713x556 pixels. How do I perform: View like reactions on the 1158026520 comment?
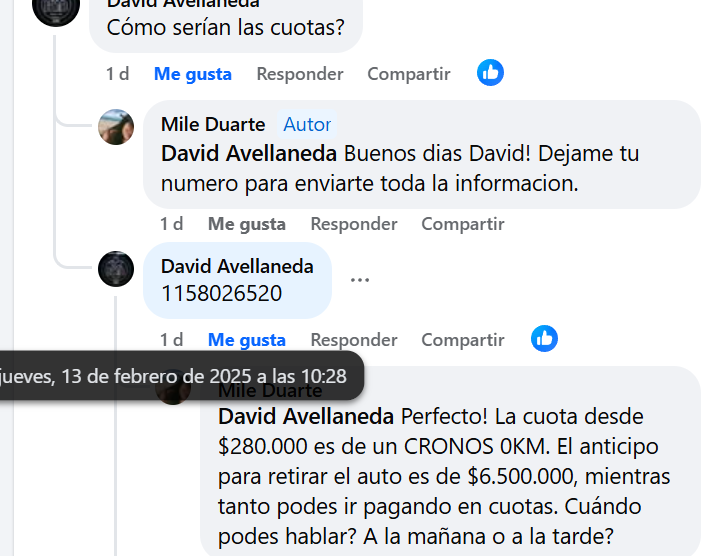pyautogui.click(x=544, y=339)
